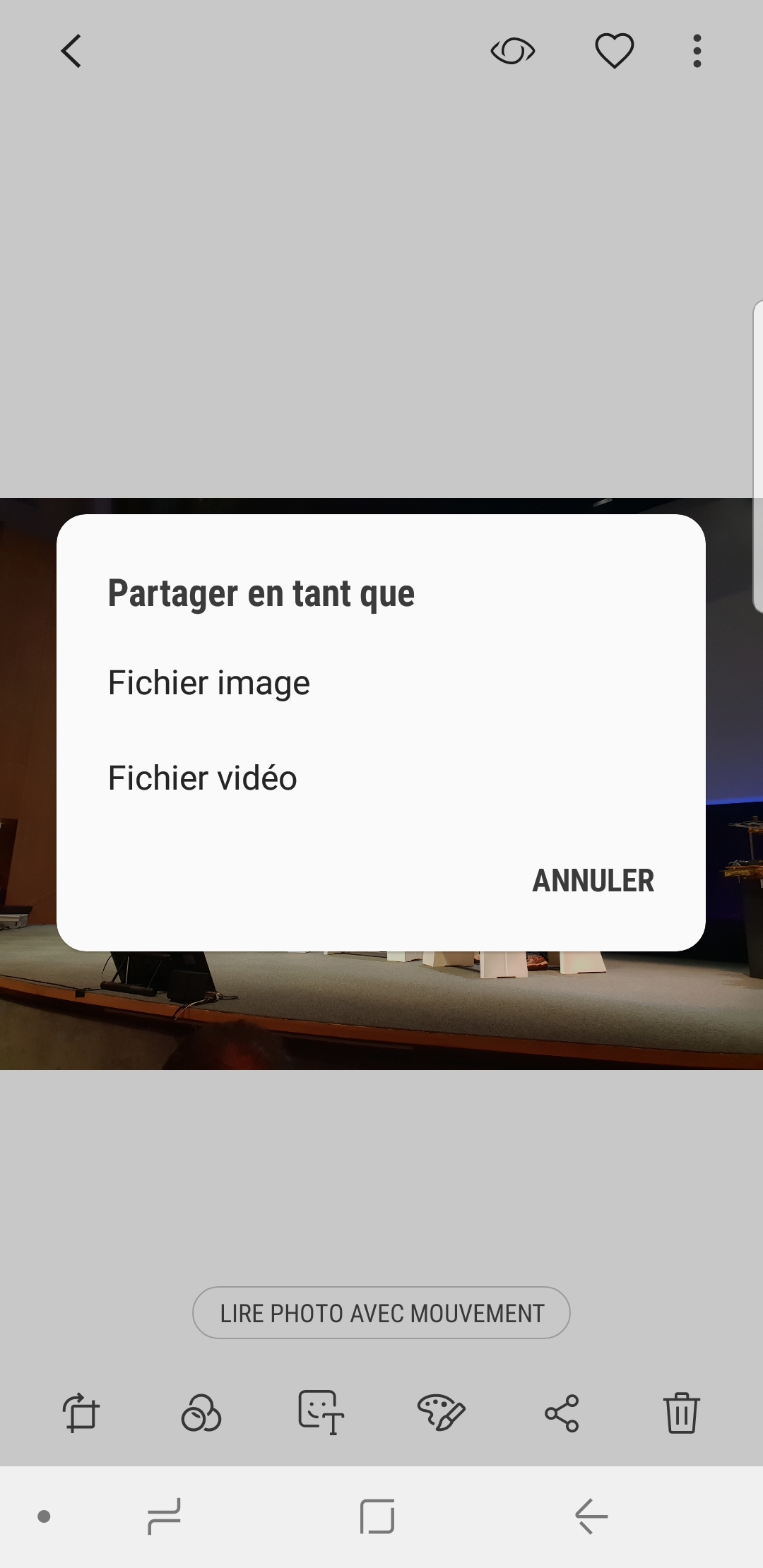763x1568 pixels.
Task: Go back using the top arrow
Action: point(71,51)
